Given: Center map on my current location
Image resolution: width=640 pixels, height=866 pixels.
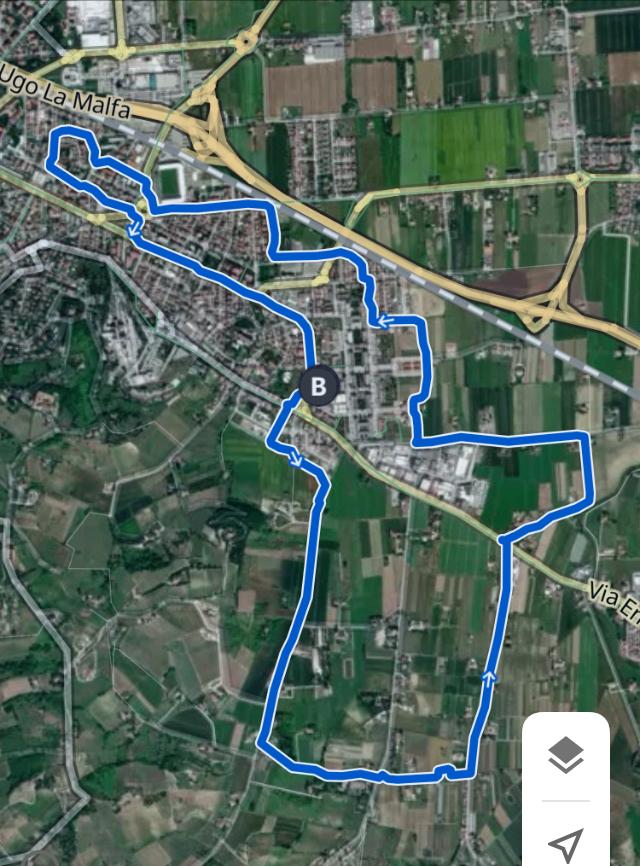Looking at the screenshot, I should (566, 843).
